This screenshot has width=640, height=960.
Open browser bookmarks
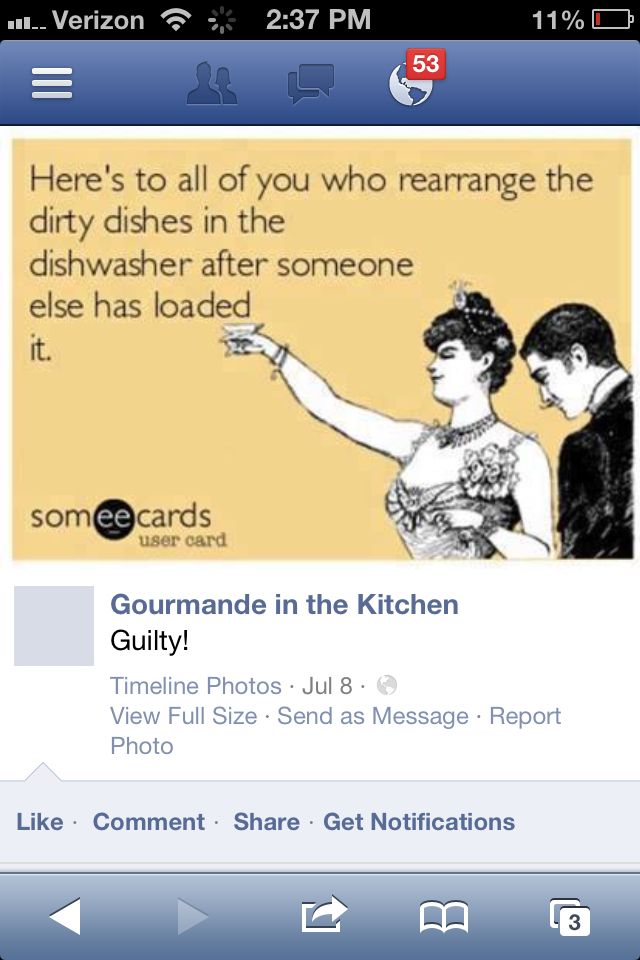(444, 915)
